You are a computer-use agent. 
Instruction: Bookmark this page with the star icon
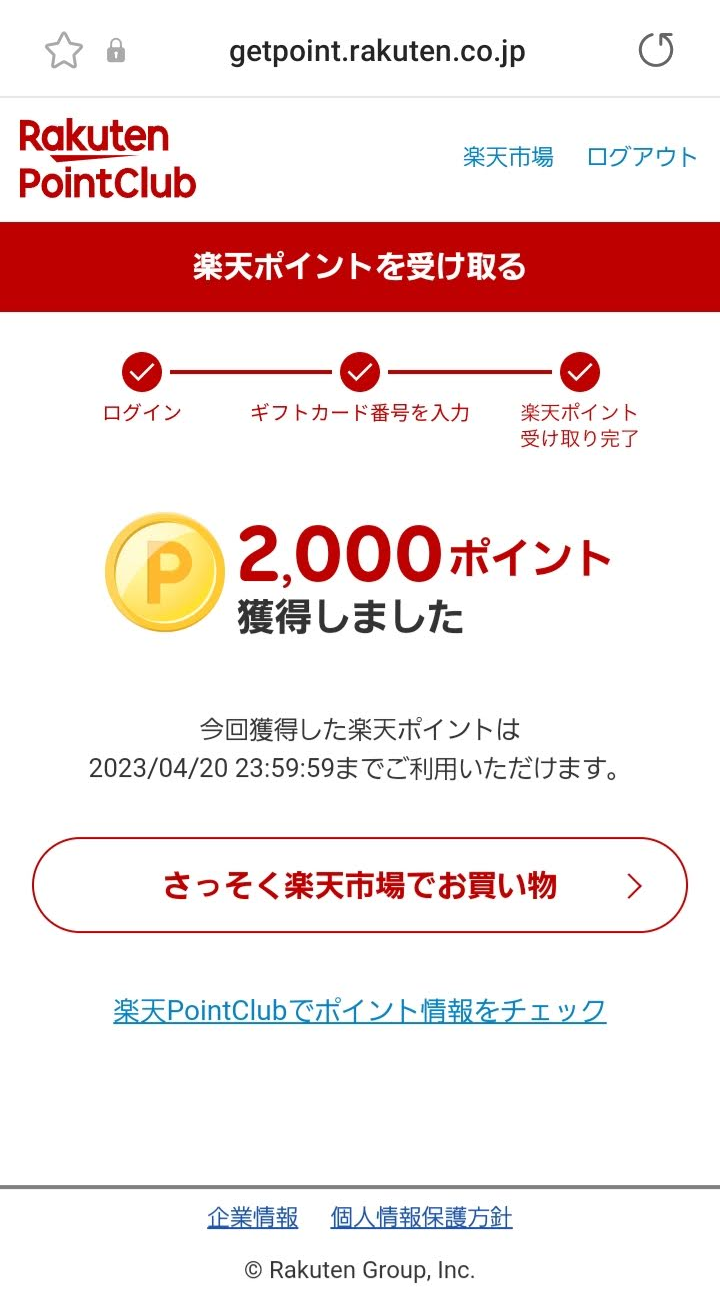[64, 51]
